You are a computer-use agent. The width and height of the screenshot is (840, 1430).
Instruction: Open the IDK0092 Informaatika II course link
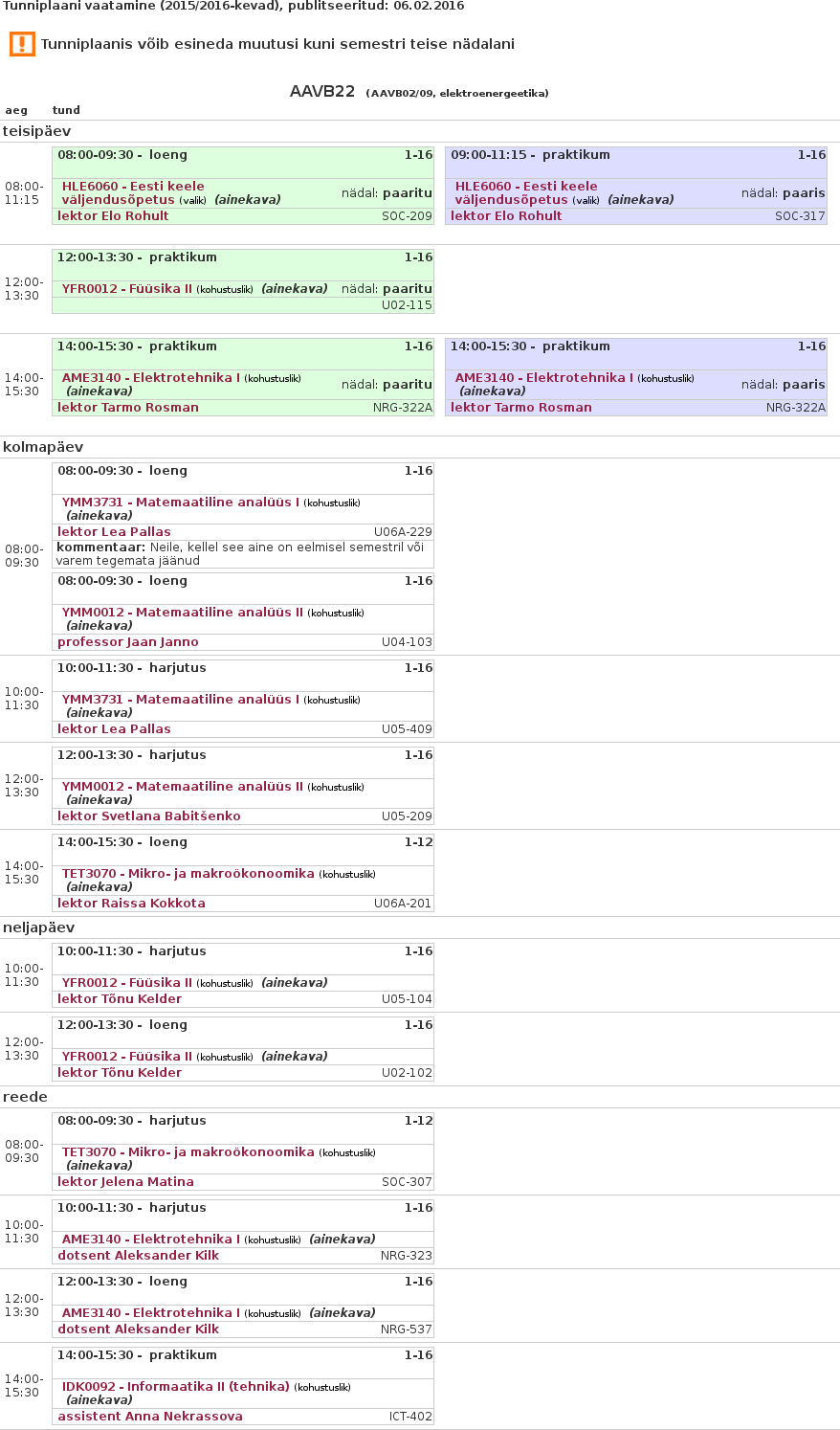[x=175, y=1387]
